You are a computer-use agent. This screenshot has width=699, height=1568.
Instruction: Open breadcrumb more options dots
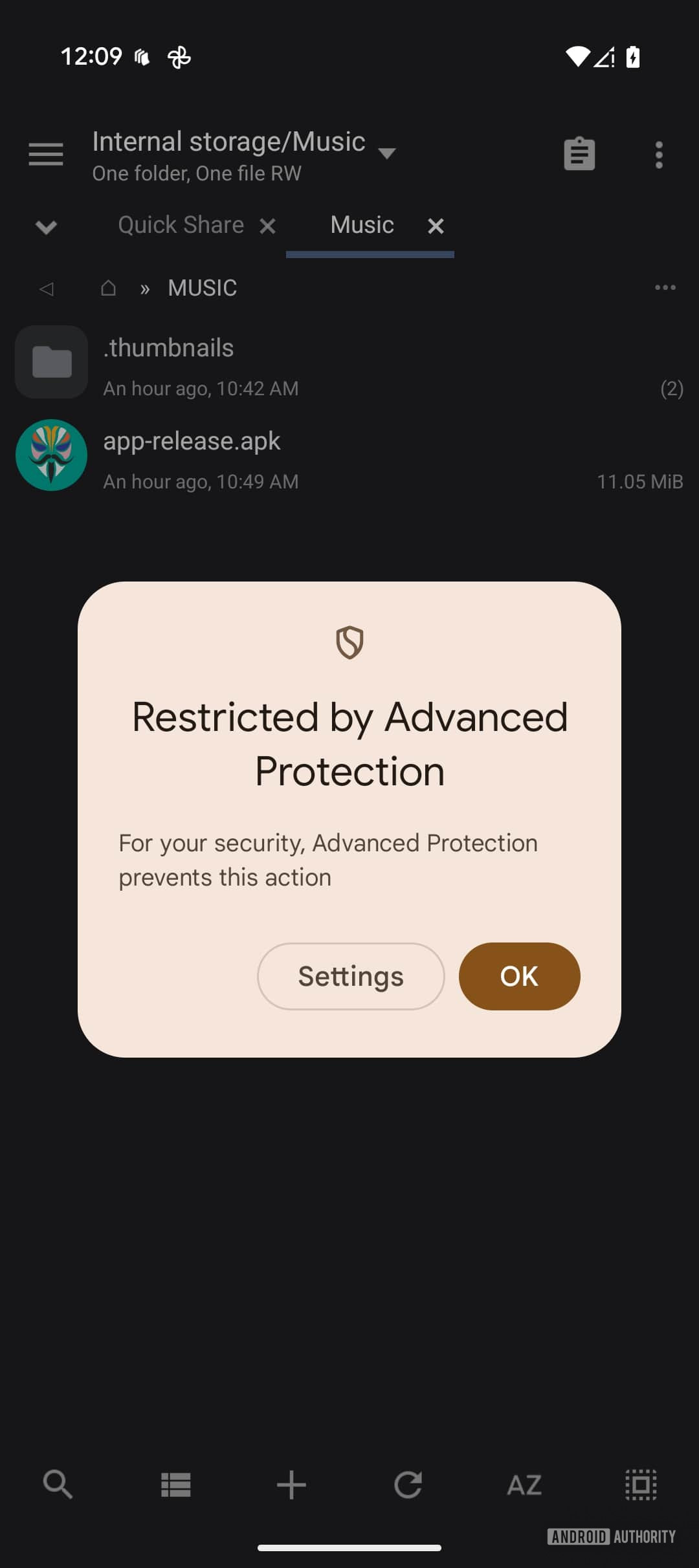(x=665, y=288)
